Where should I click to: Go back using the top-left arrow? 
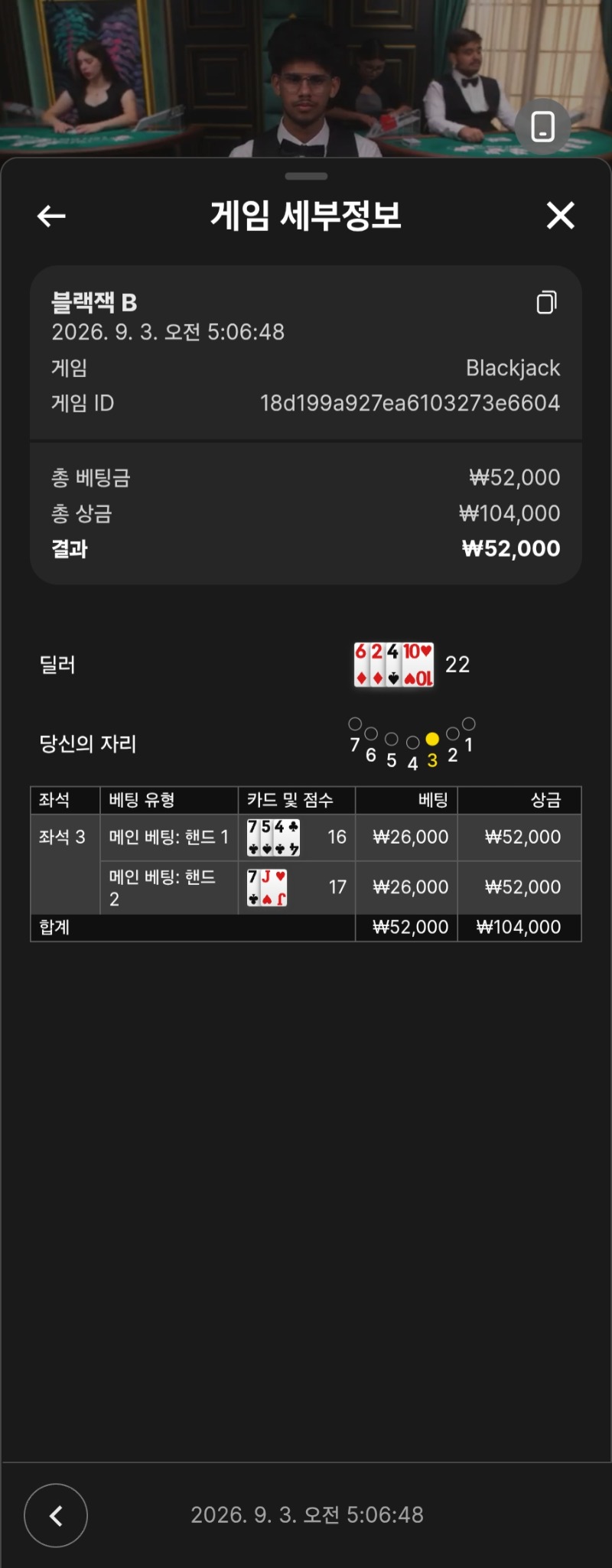(51, 216)
